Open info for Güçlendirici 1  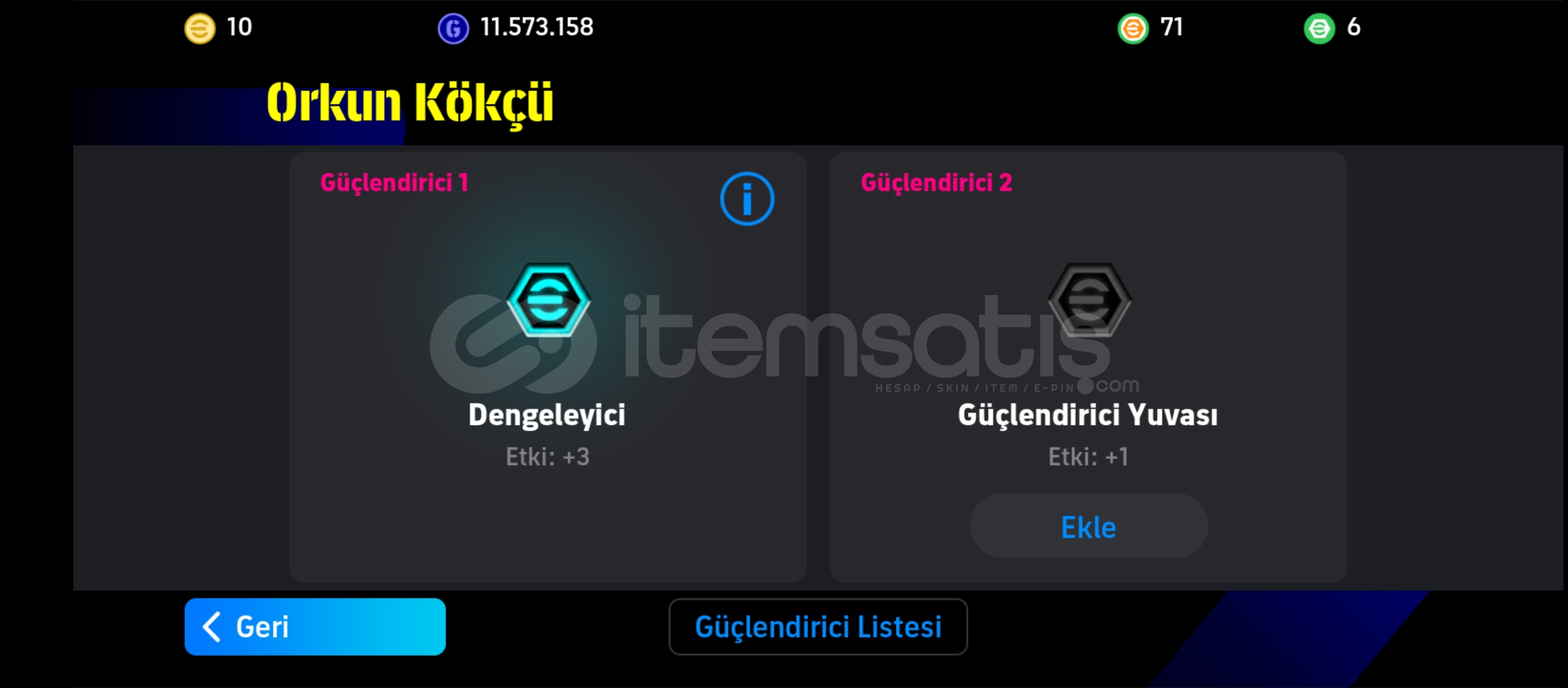(747, 199)
